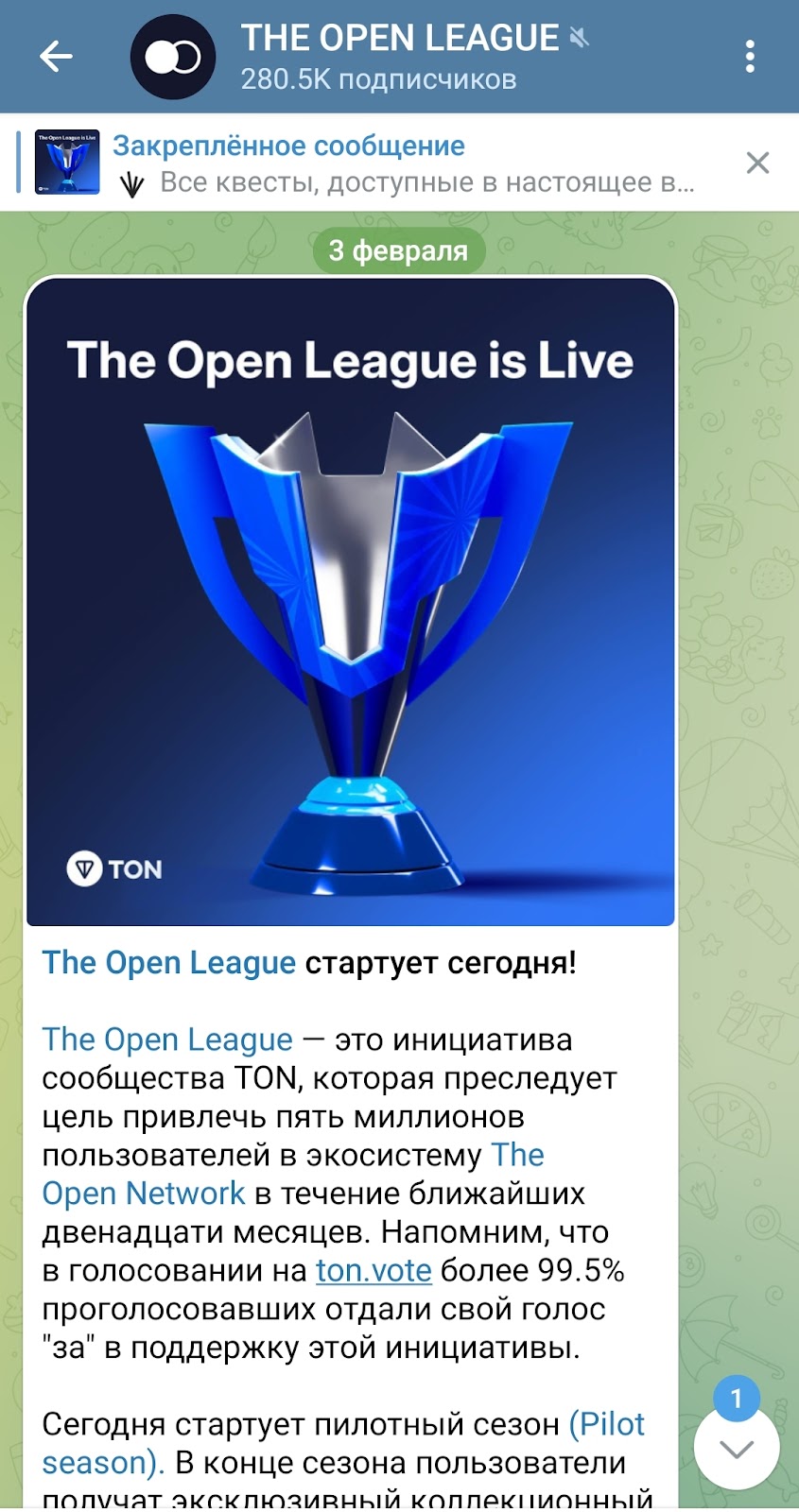Viewport: 799px width, 1512px height.
Task: Go back using the arrow icon
Action: pos(56,57)
